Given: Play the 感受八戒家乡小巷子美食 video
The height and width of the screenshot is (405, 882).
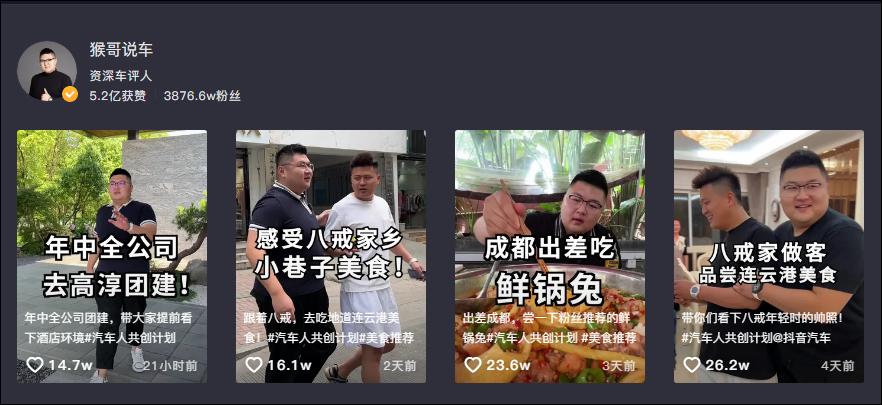Looking at the screenshot, I should 331,255.
